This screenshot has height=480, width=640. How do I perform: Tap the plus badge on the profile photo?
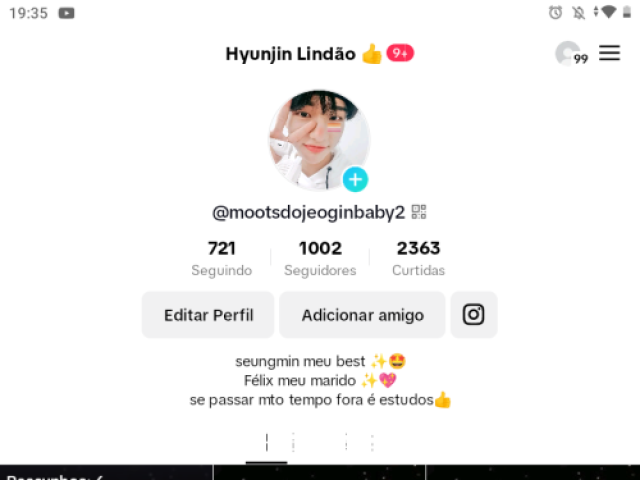[355, 179]
